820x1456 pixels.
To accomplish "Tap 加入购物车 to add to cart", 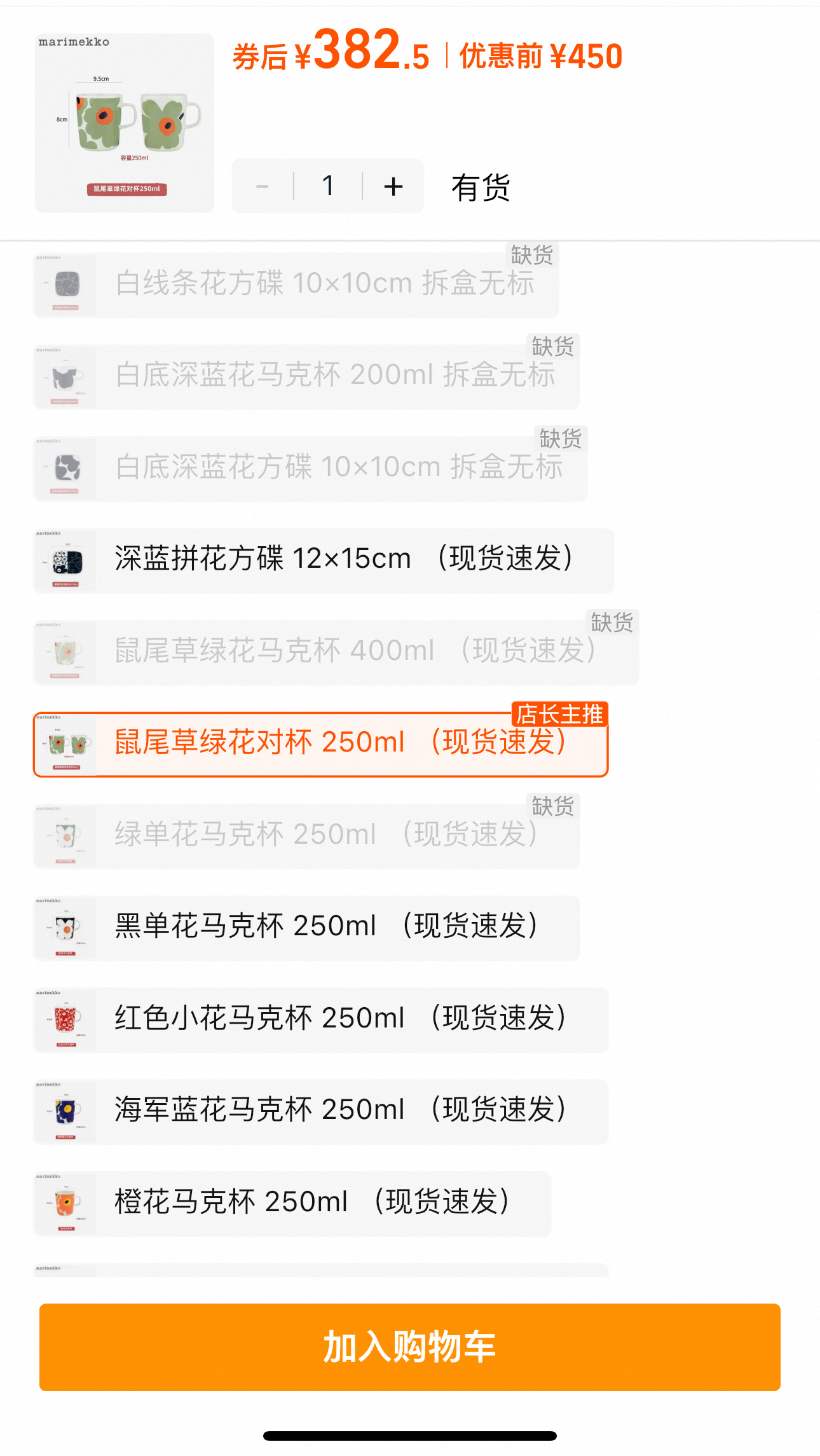I will pos(409,1347).
